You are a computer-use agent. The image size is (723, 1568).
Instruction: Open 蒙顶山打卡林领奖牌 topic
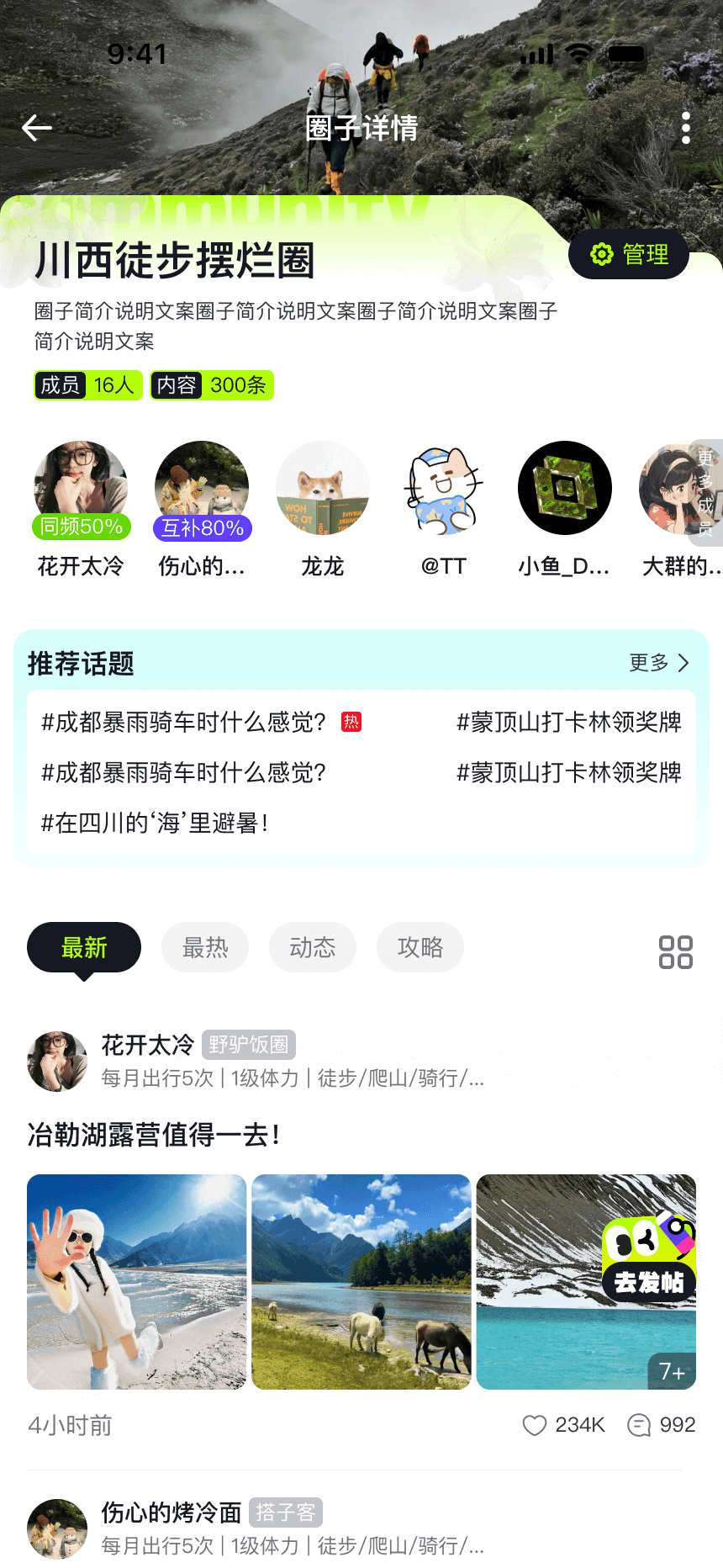(569, 722)
